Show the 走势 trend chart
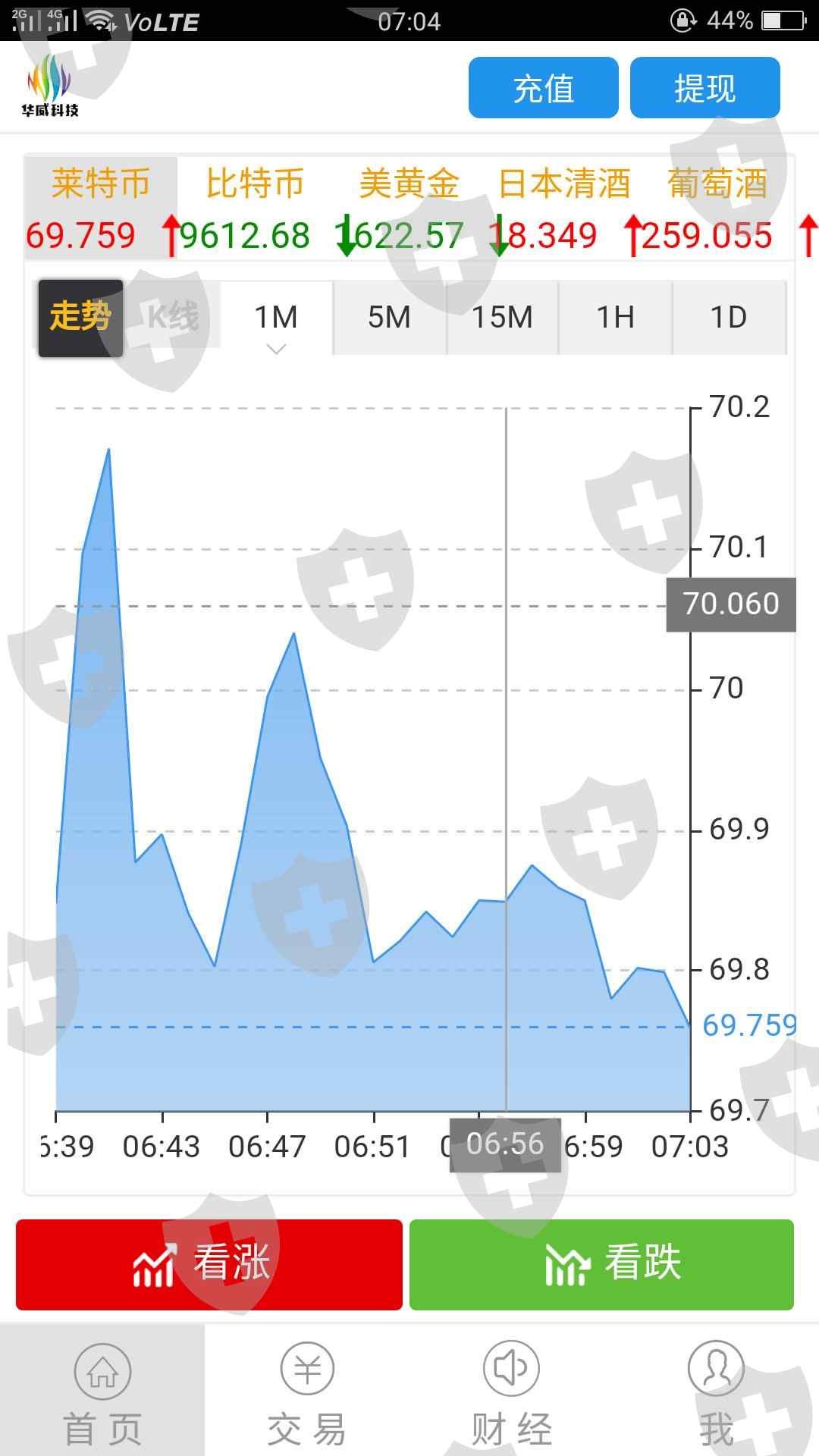Screen dimensions: 819x1456 click(x=80, y=318)
